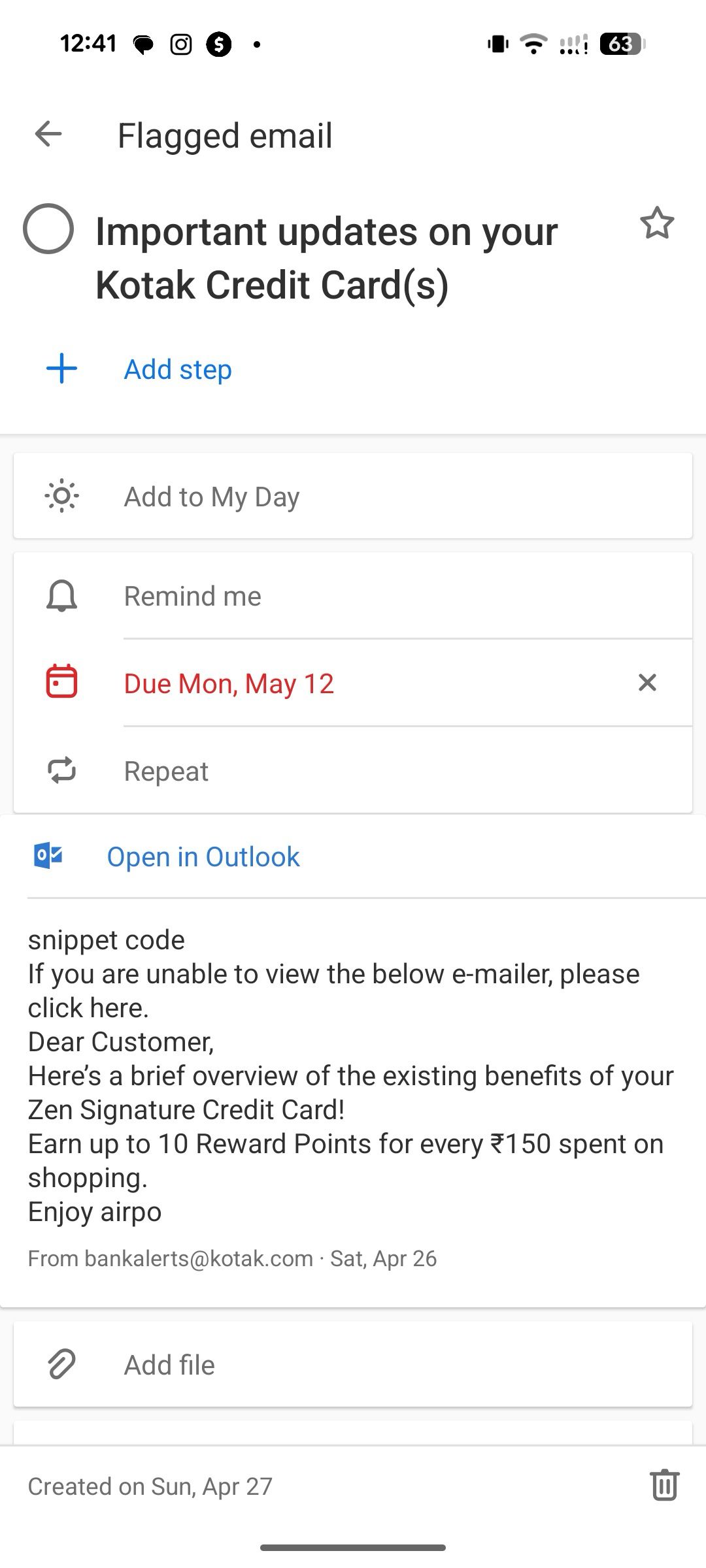This screenshot has width=706, height=1568.
Task: Add this task to My Day
Action: [x=212, y=497]
